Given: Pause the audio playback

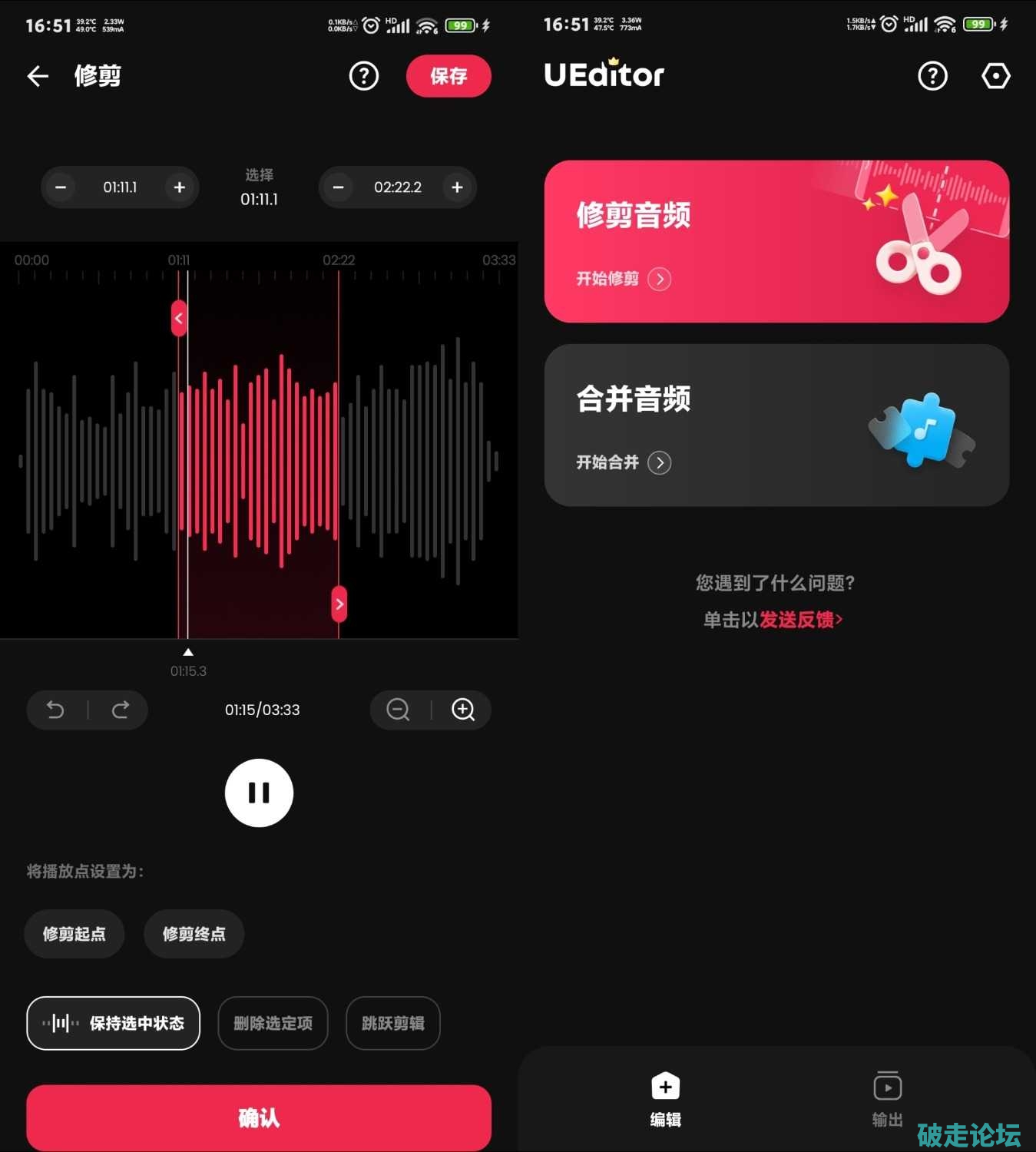Looking at the screenshot, I should tap(259, 793).
